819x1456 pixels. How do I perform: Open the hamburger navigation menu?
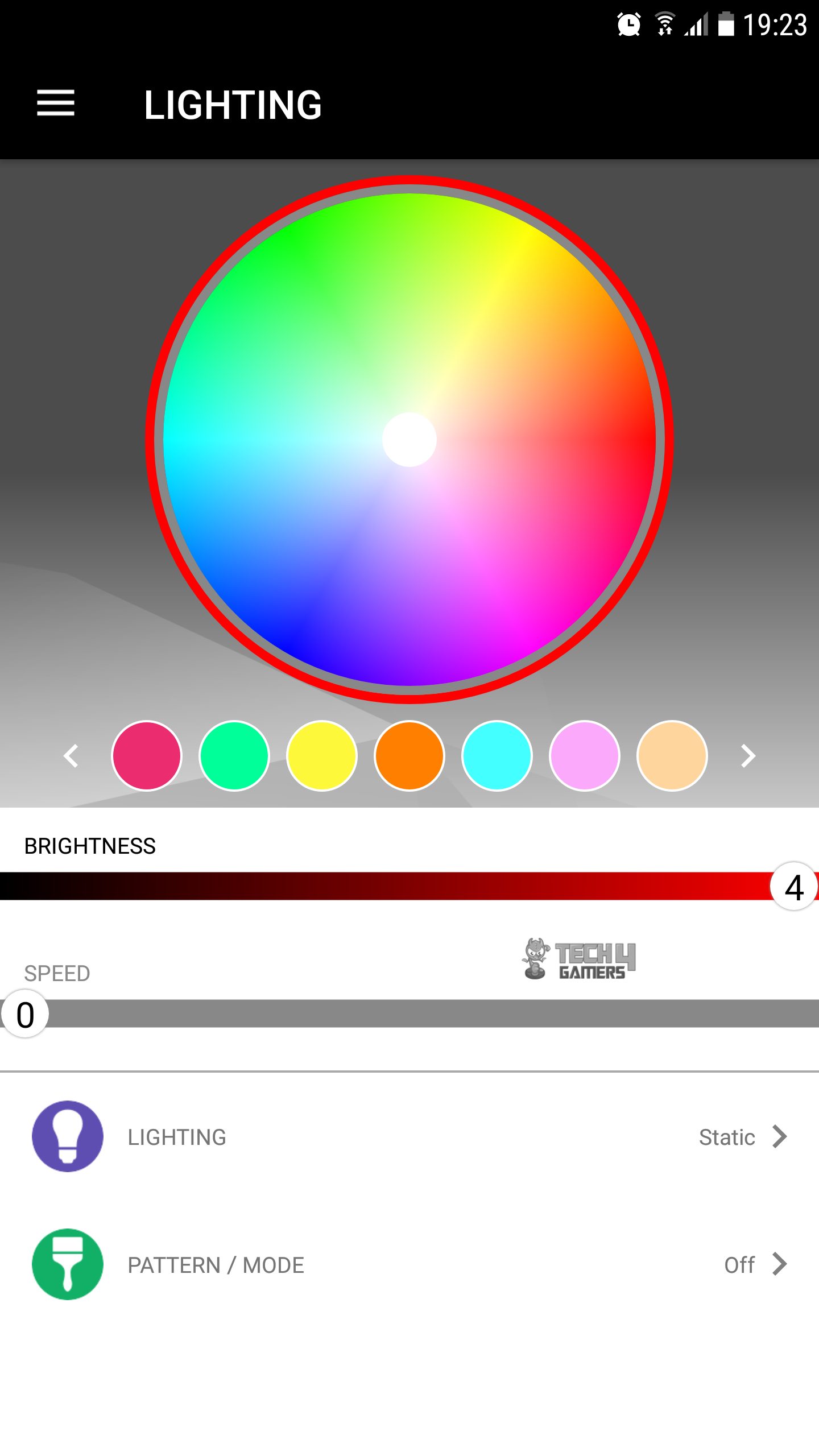point(56,104)
